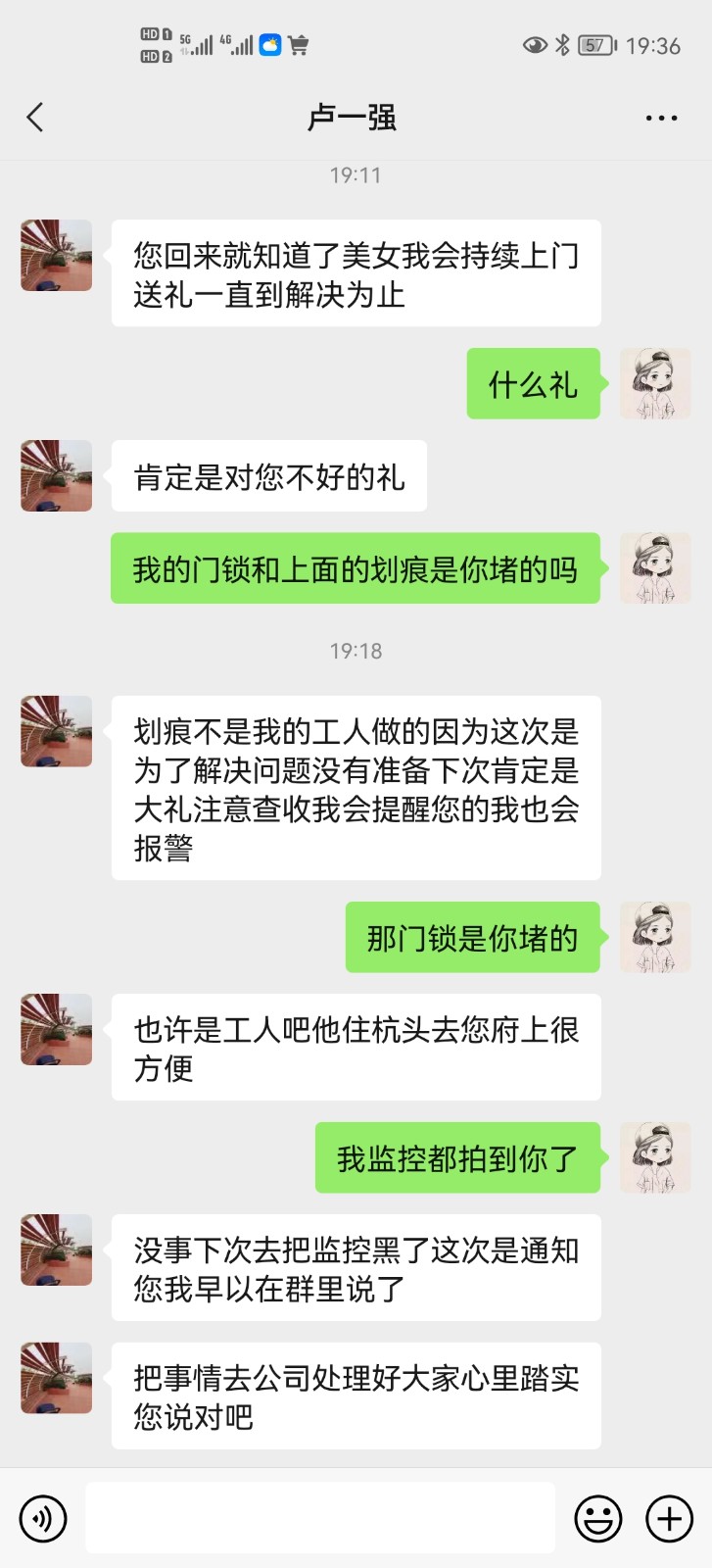Image resolution: width=712 pixels, height=1568 pixels.
Task: Switch to voice message input
Action: [x=43, y=1518]
